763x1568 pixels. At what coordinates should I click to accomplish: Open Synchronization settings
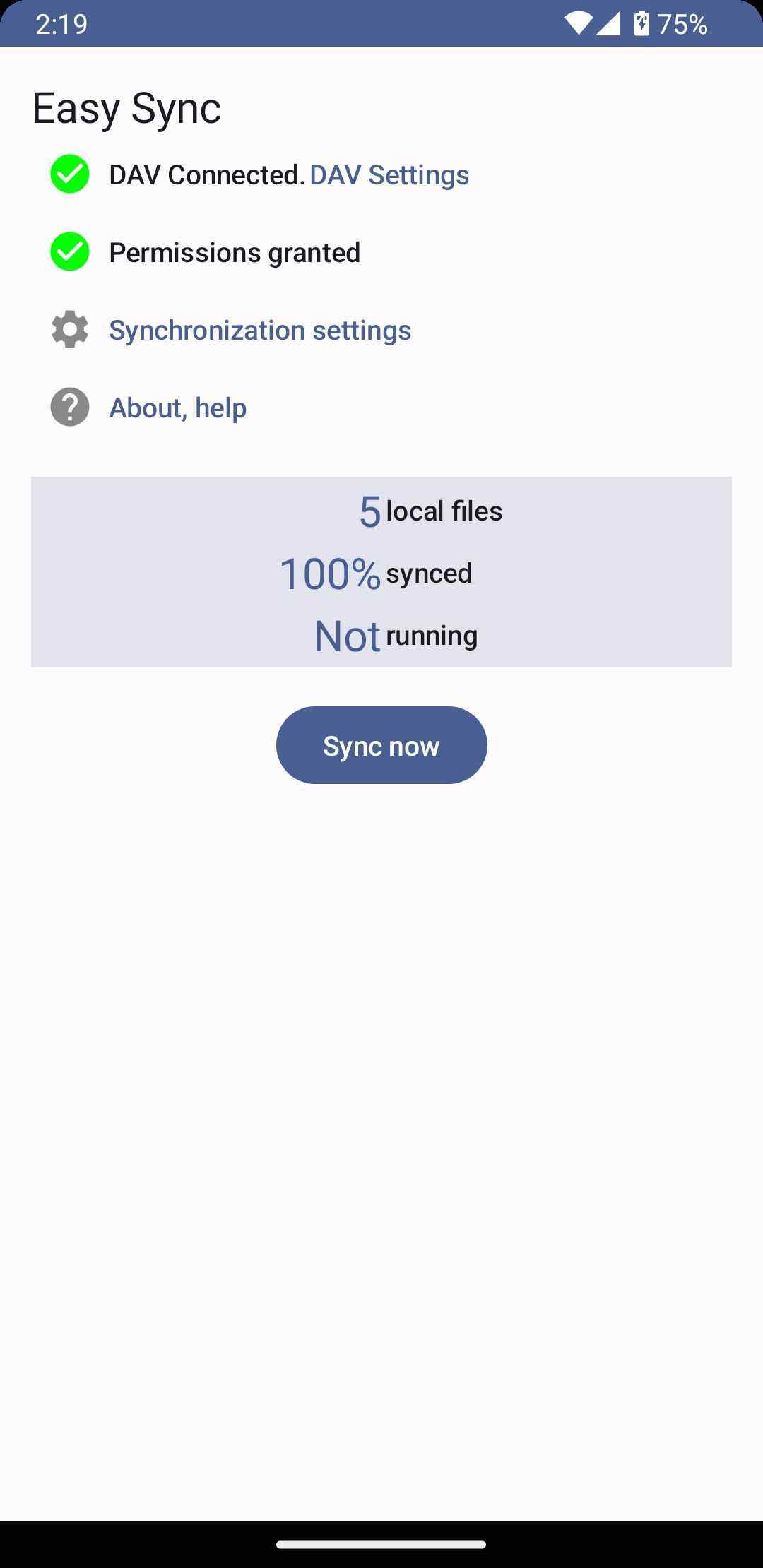click(x=260, y=329)
